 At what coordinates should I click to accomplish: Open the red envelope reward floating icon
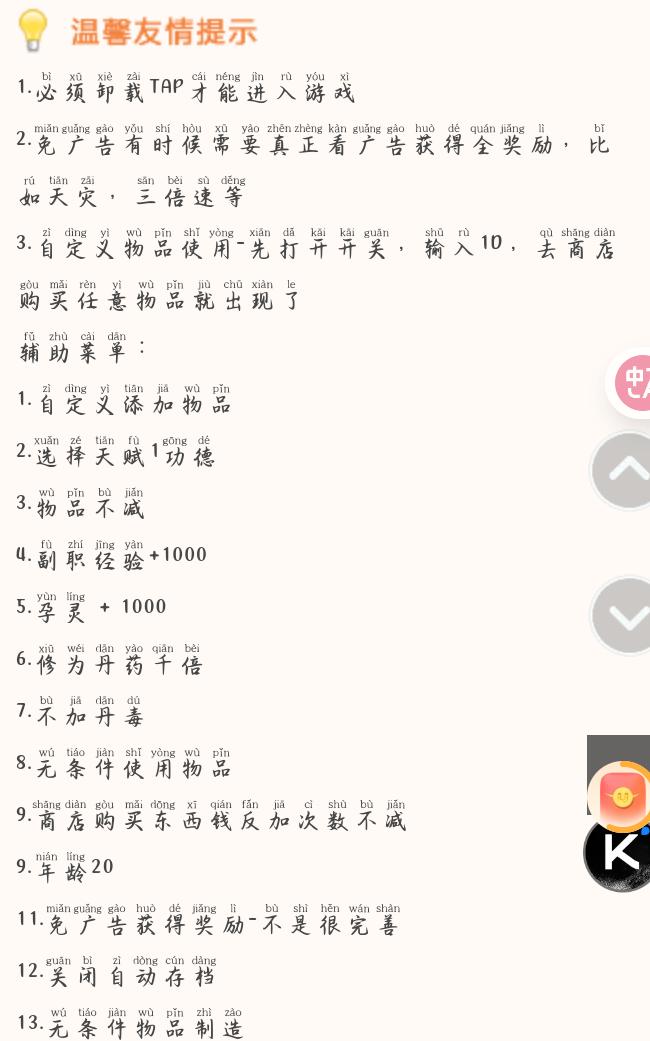coord(621,796)
